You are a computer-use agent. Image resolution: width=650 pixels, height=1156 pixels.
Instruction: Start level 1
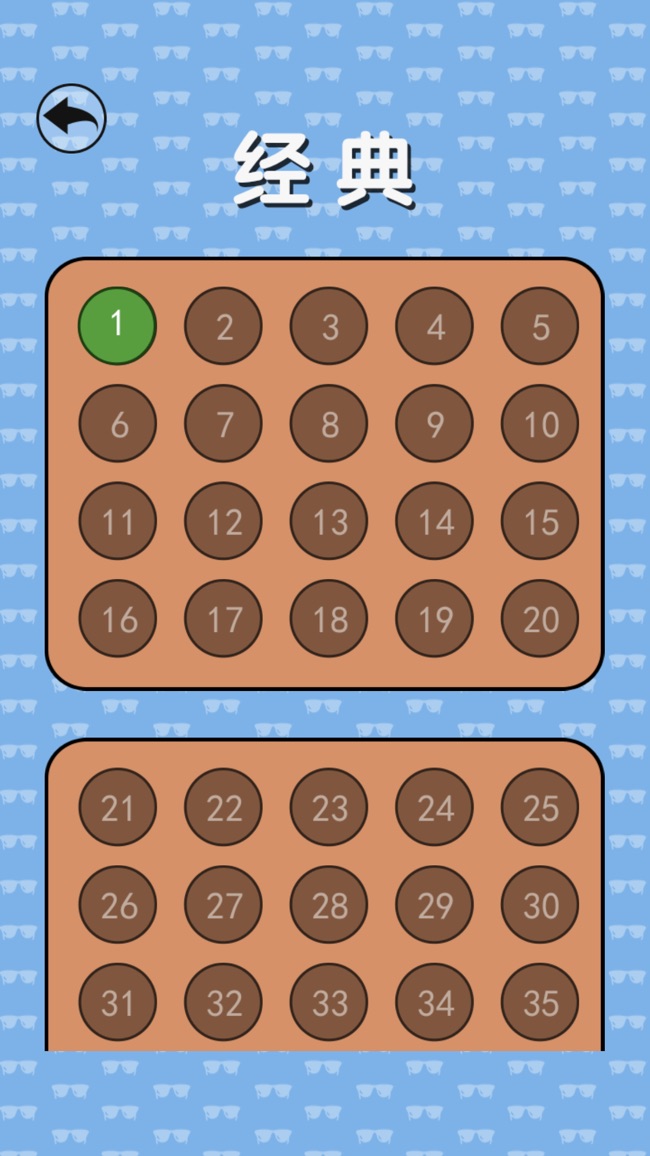118,325
